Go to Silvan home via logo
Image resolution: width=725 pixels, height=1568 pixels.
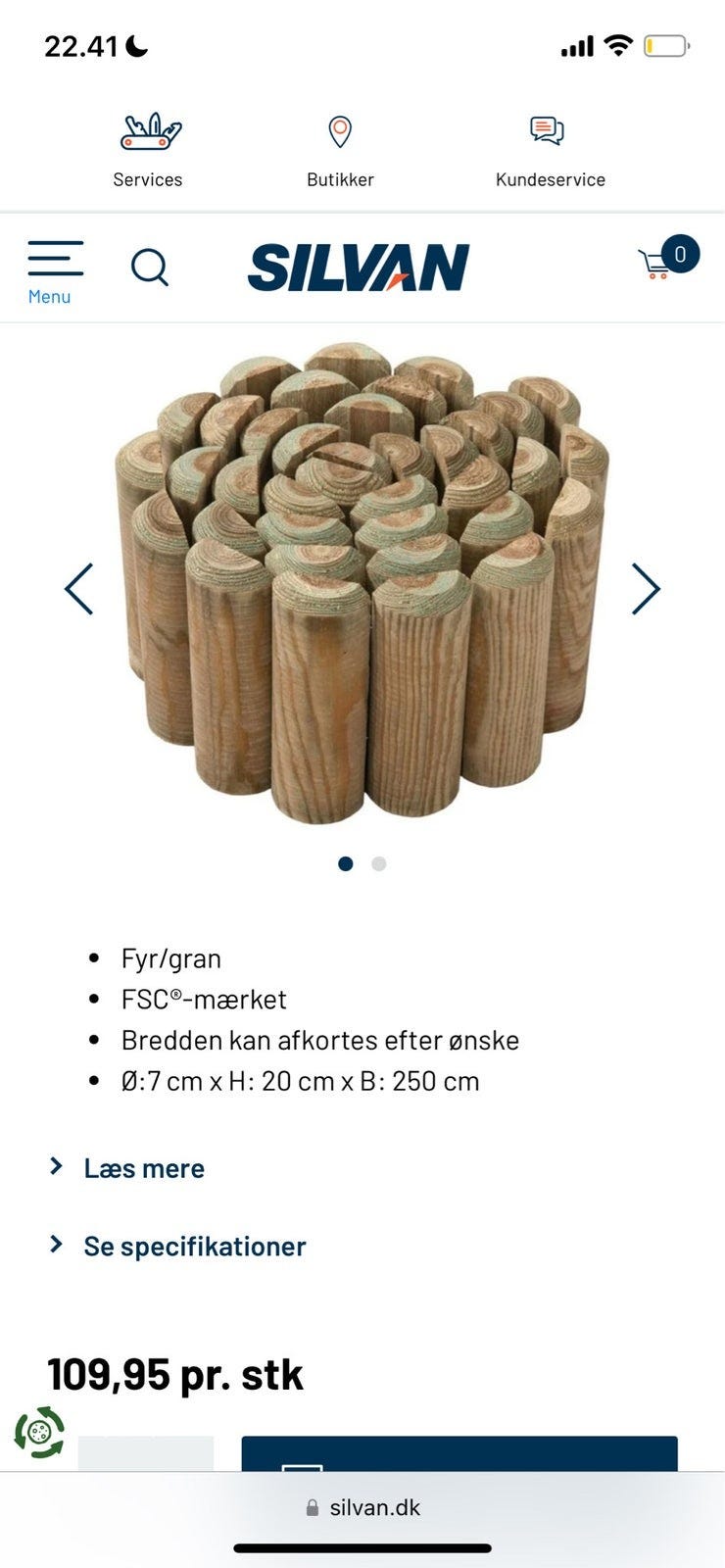359,268
